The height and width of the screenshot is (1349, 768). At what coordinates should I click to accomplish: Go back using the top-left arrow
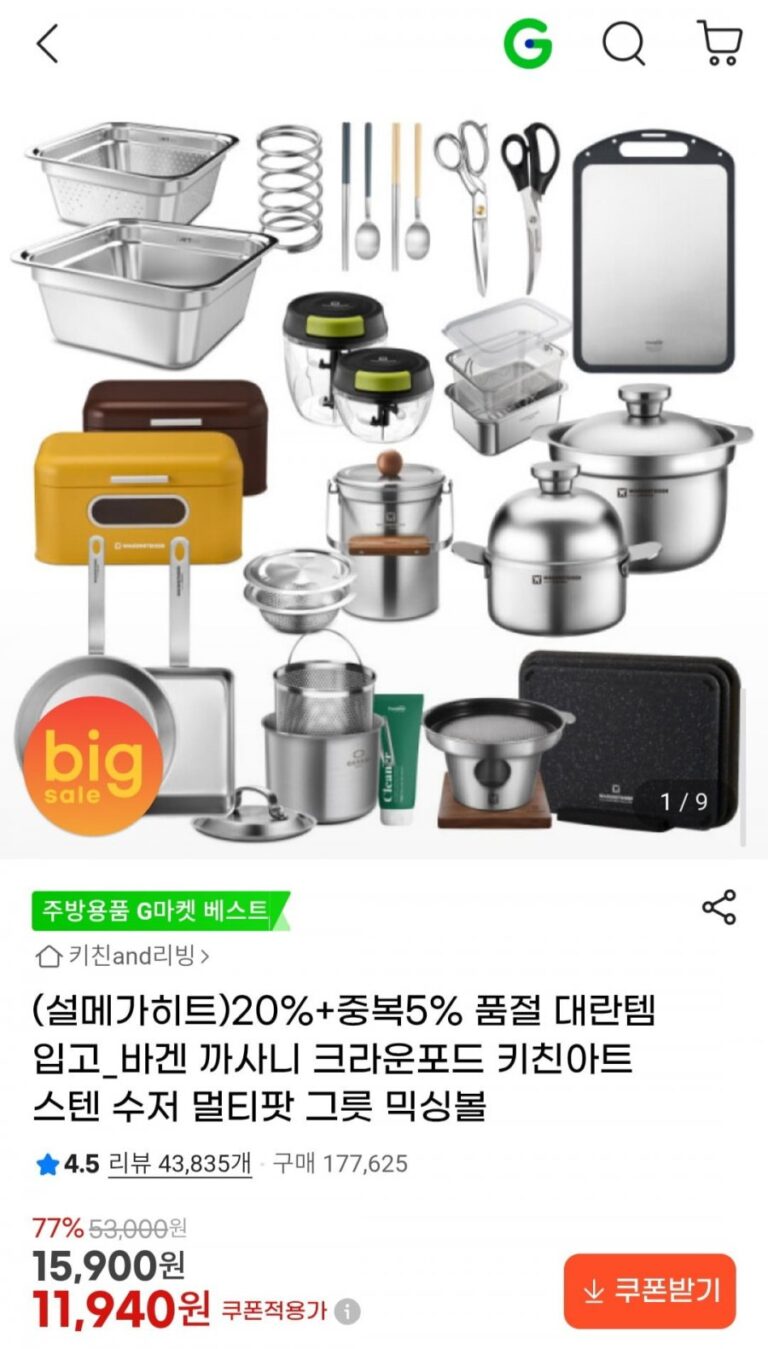[47, 44]
